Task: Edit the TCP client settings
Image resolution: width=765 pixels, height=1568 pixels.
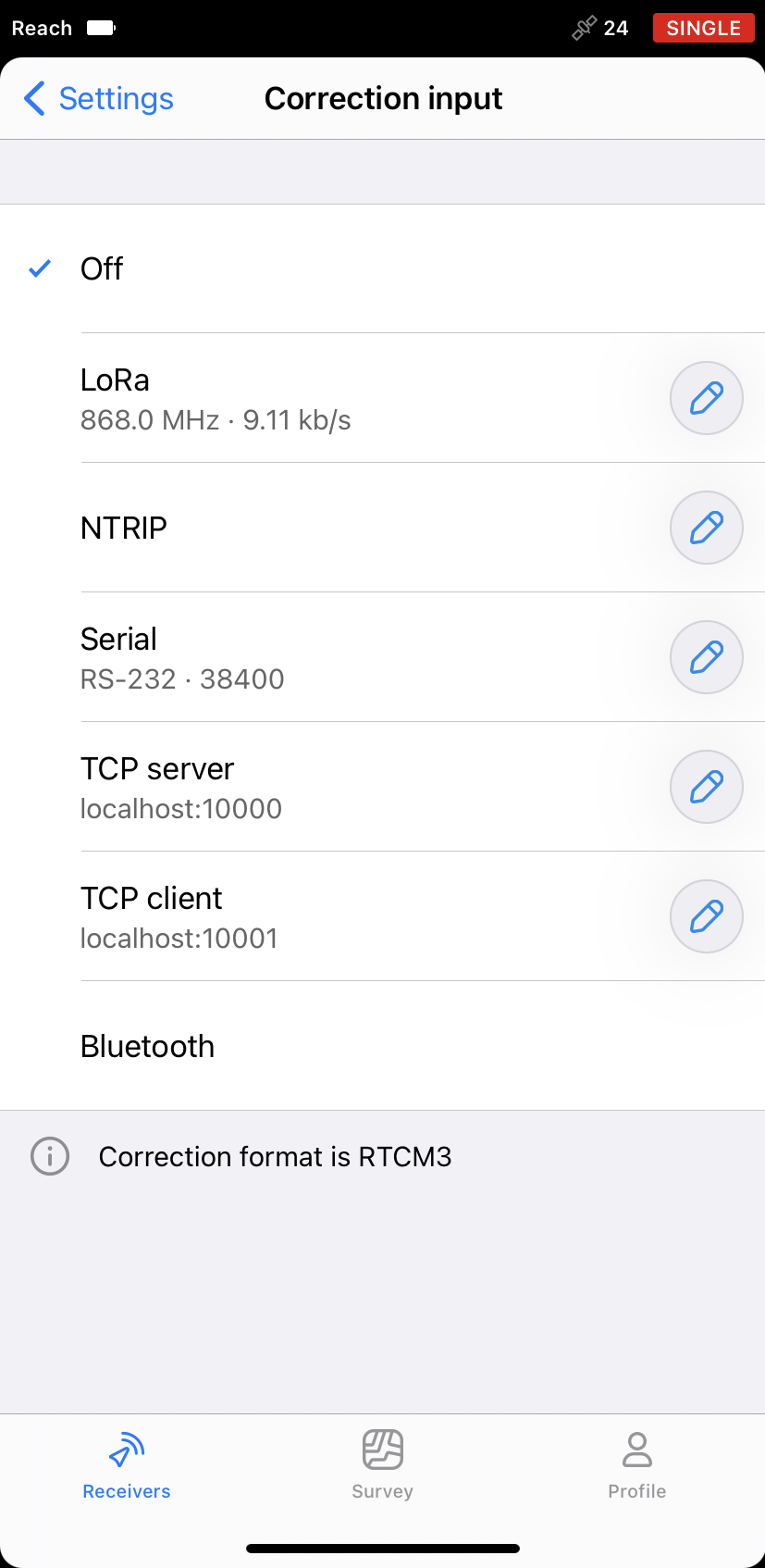Action: [706, 916]
